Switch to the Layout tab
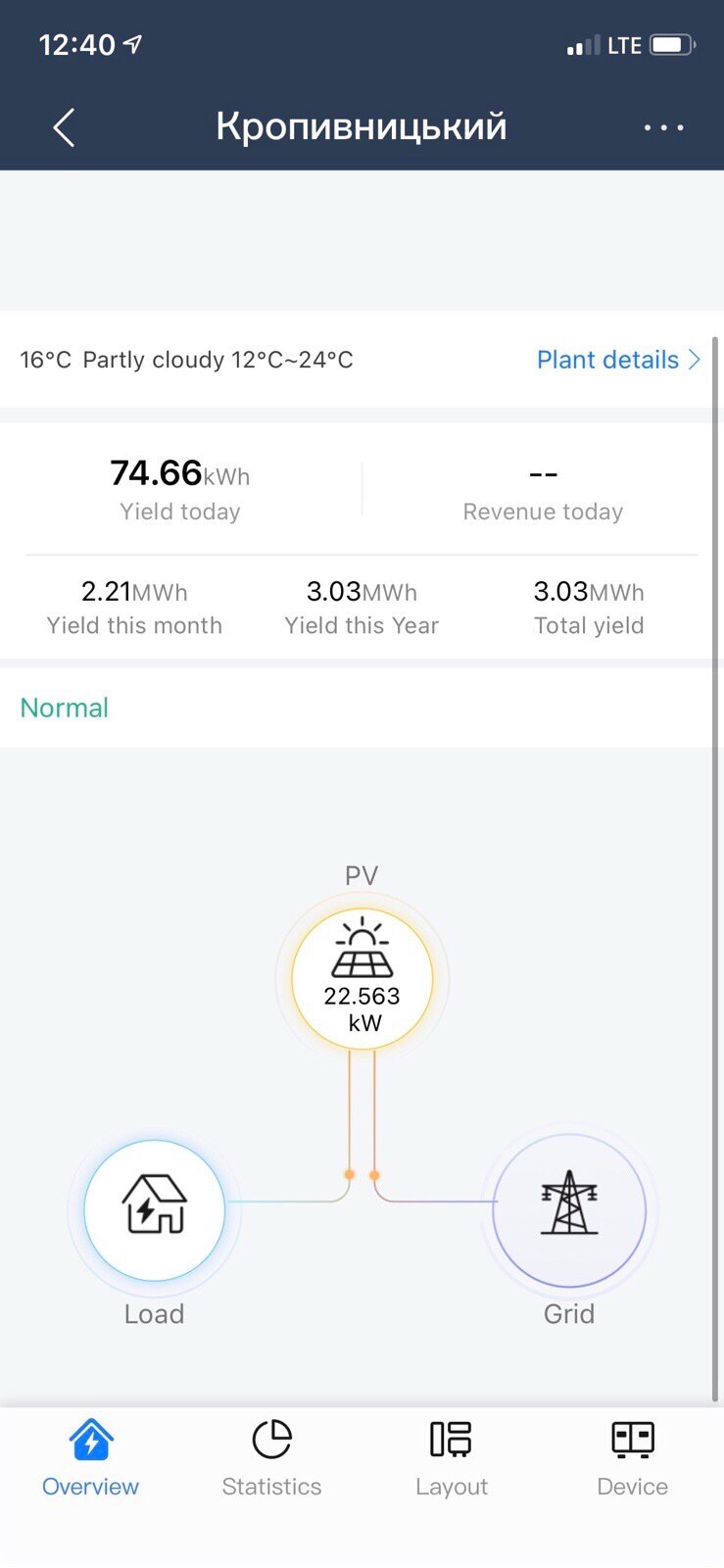This screenshot has width=724, height=1568. (x=452, y=1457)
